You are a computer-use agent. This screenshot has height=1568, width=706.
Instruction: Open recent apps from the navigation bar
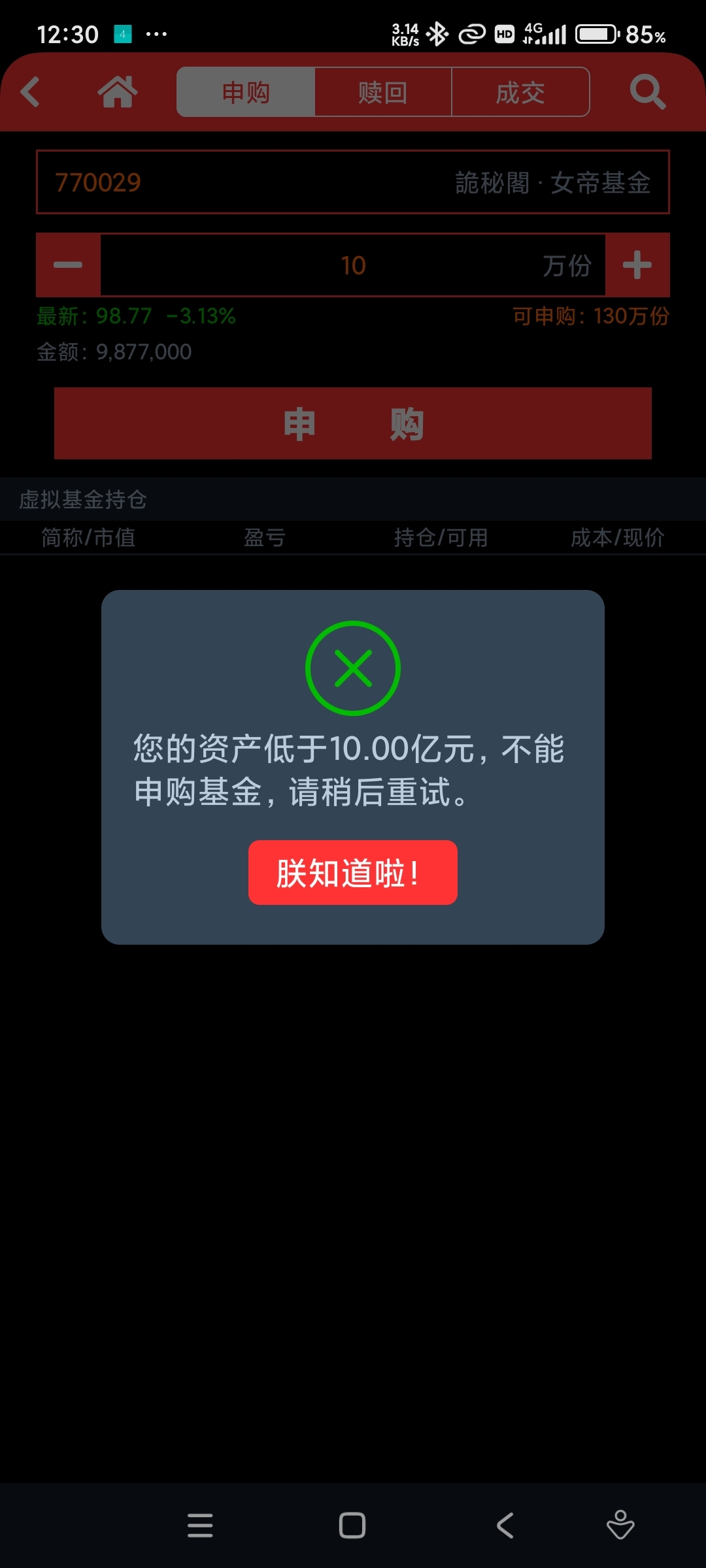[200, 1526]
